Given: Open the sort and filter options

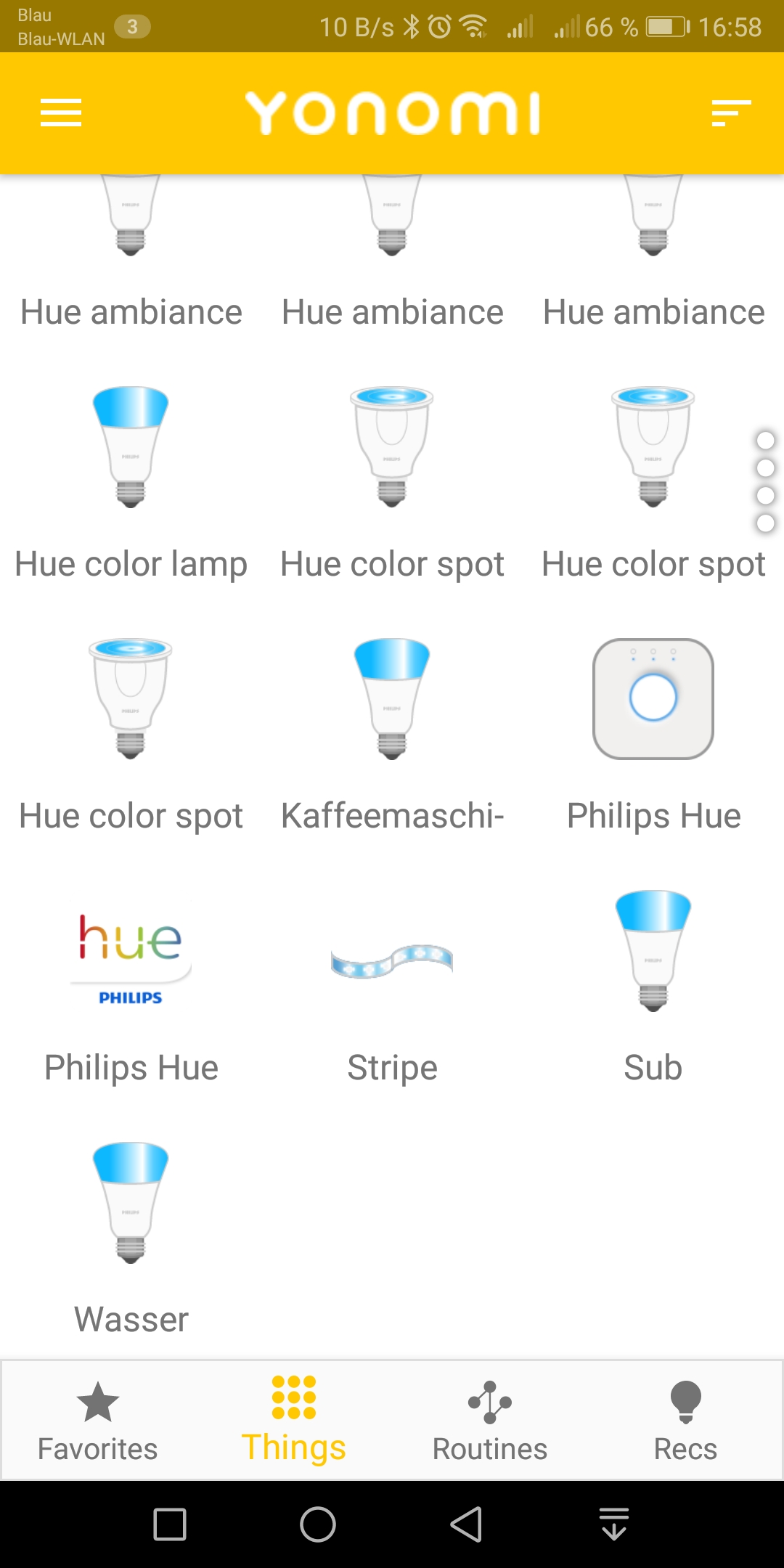Looking at the screenshot, I should coord(730,113).
